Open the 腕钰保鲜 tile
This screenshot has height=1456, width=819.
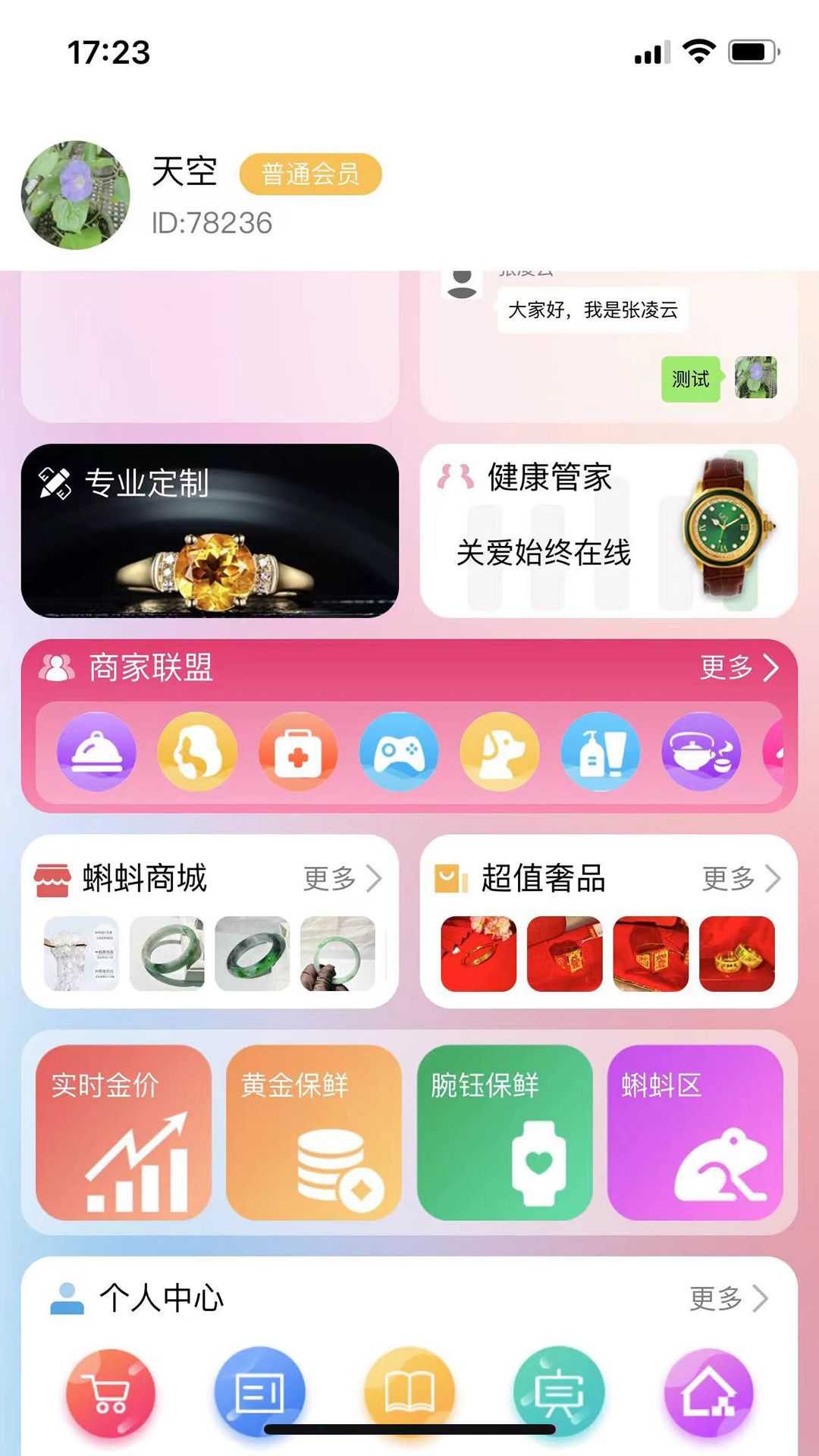click(504, 1132)
